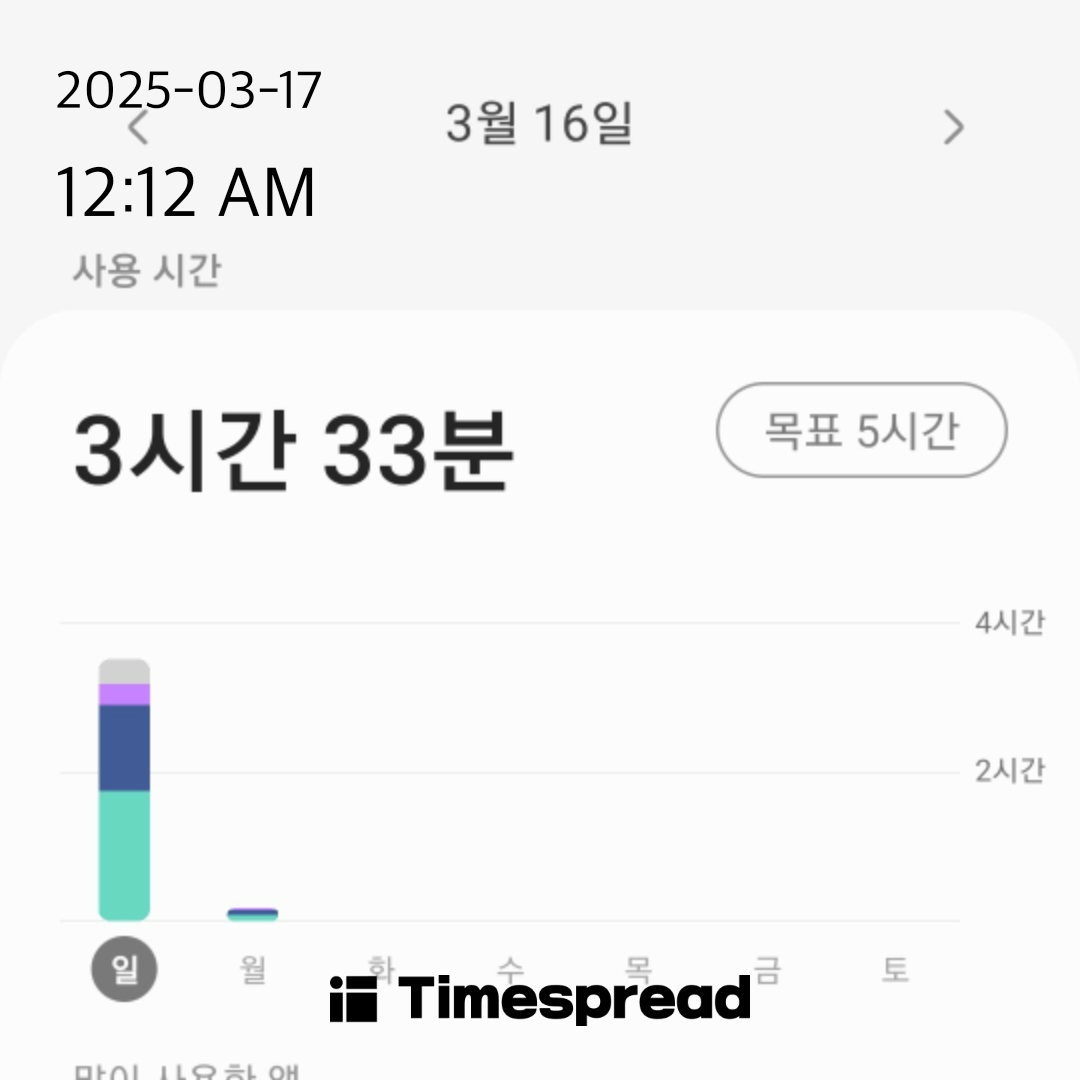Select the 월 day in the chart
The image size is (1080, 1080).
tap(252, 969)
